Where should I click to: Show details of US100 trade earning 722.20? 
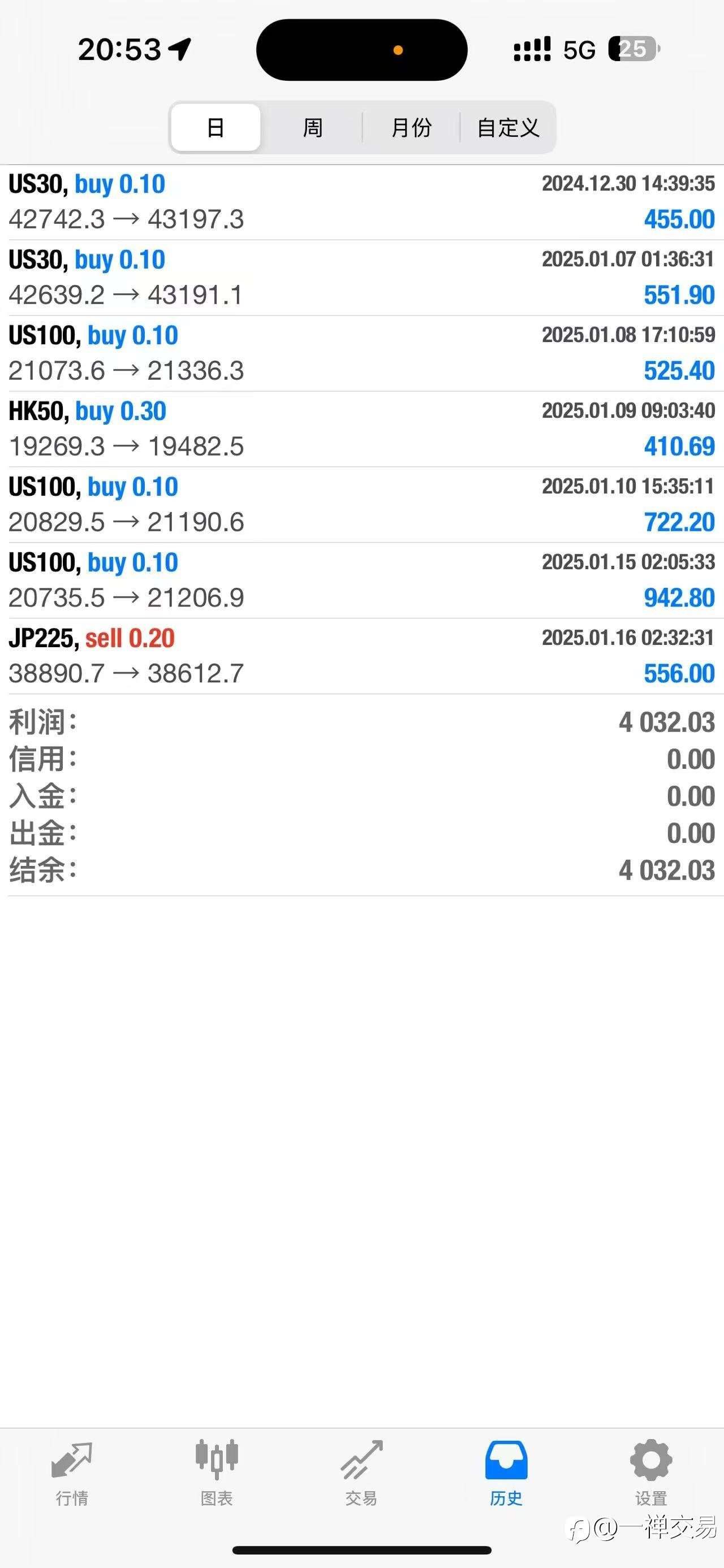(361, 505)
